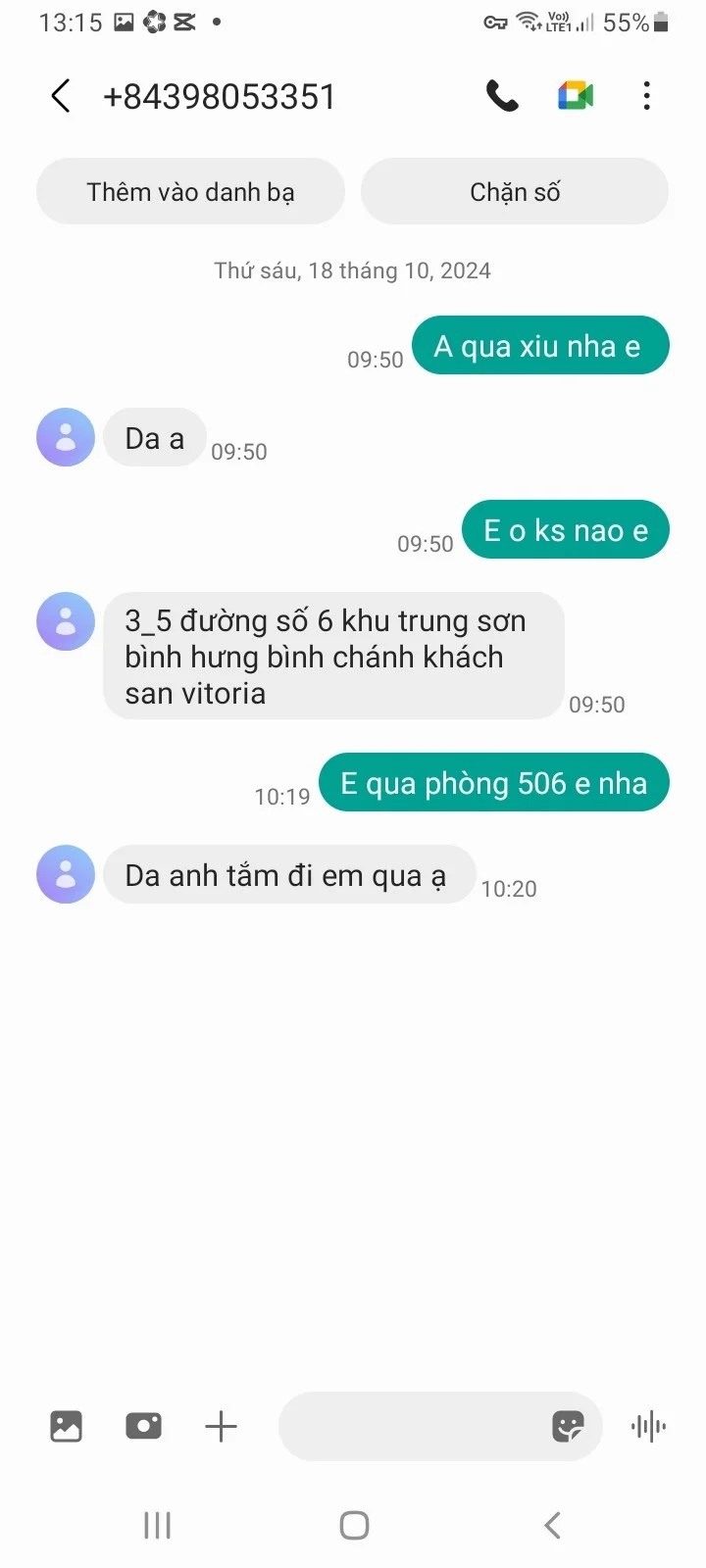Go to the home screen
Viewport: 706px width, 1568px height.
(354, 1525)
